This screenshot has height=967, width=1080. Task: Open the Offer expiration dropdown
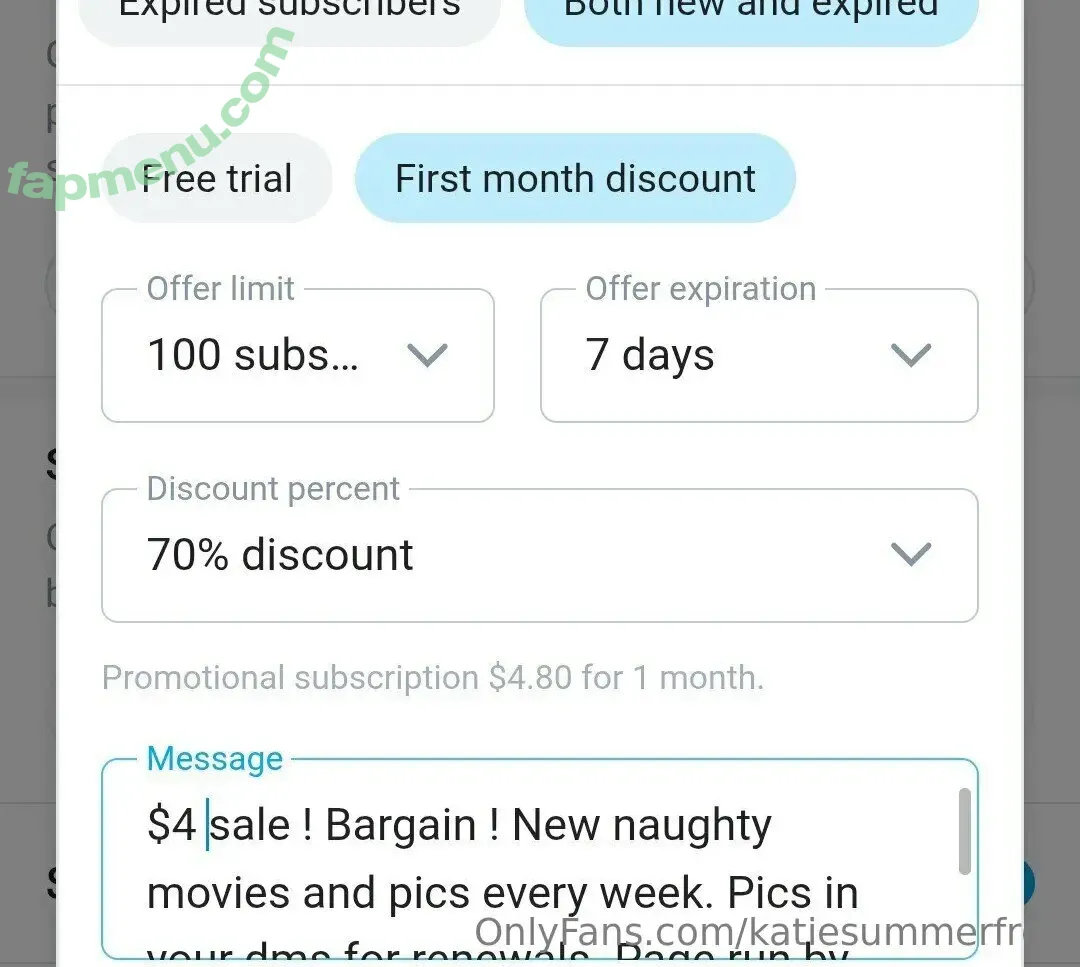(758, 356)
